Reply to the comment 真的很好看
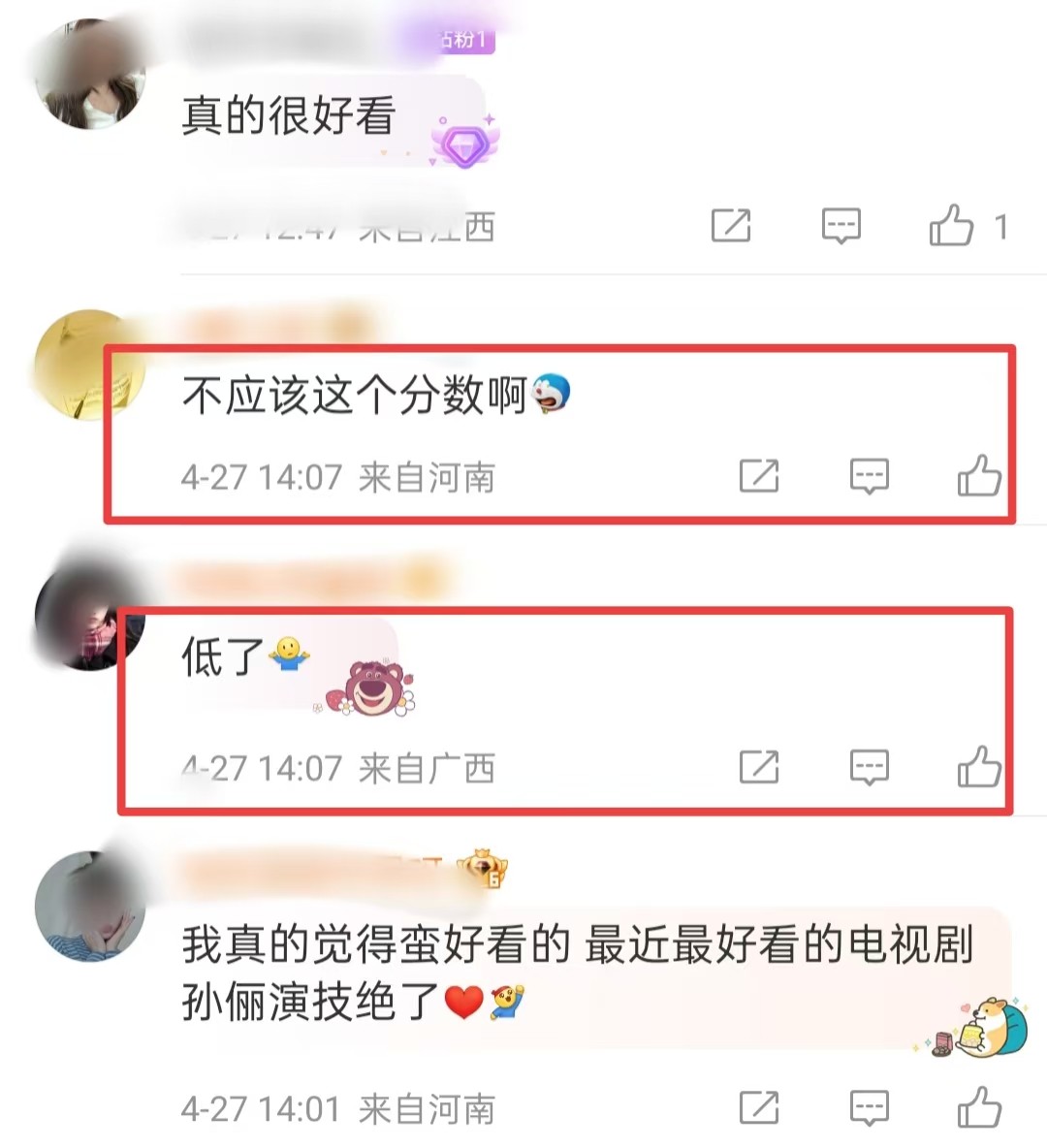The height and width of the screenshot is (1148, 1047). click(x=841, y=226)
